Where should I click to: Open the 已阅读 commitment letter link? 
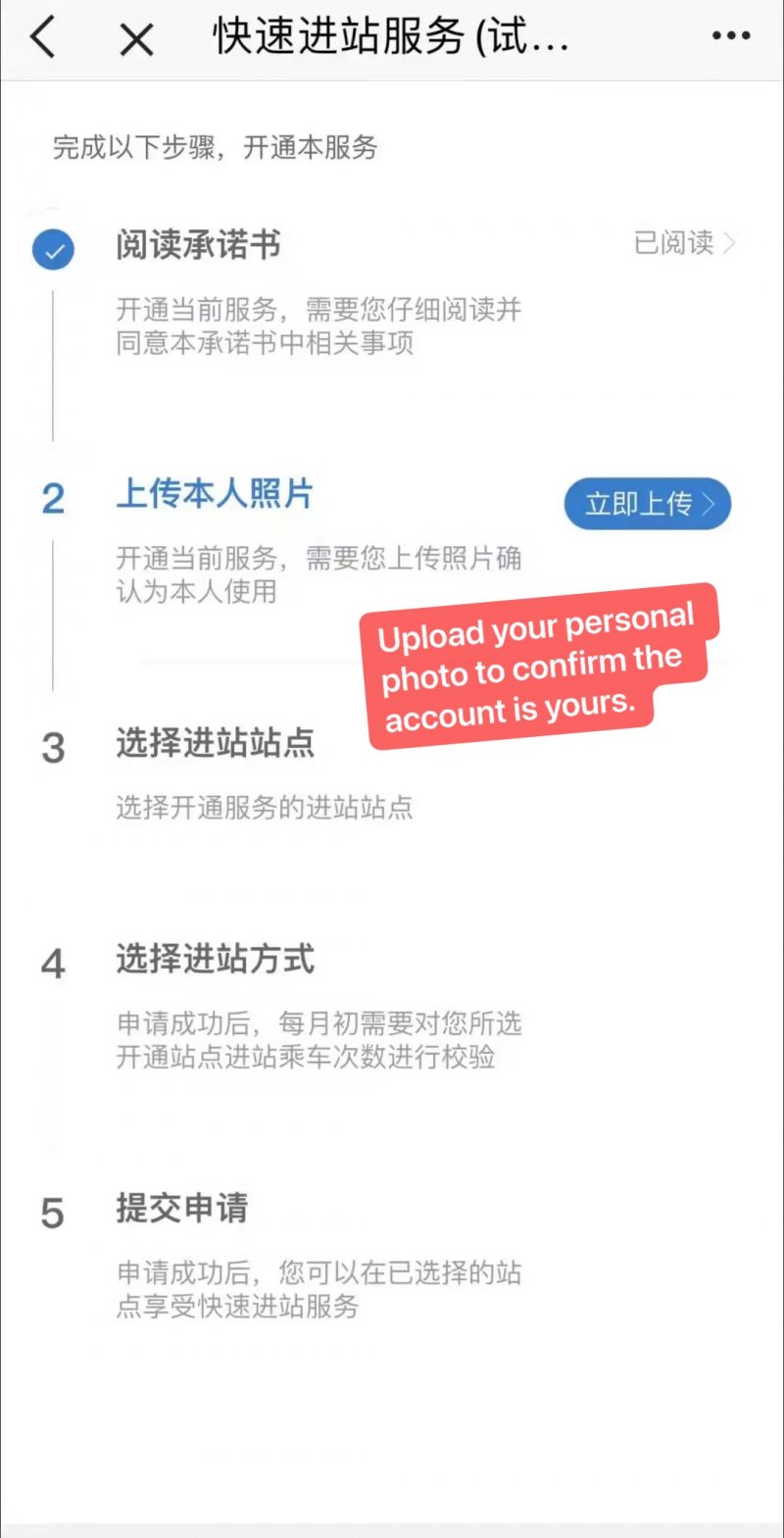(x=684, y=243)
